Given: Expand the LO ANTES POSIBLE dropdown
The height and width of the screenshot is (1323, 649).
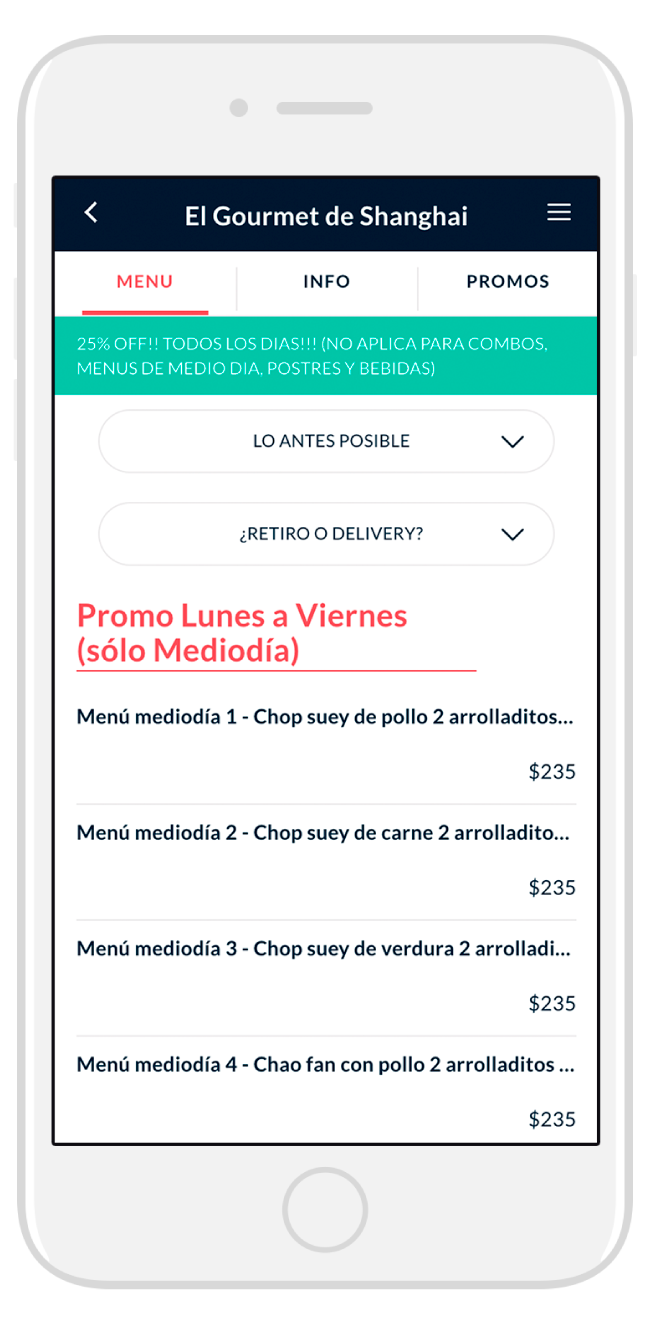Looking at the screenshot, I should [326, 441].
